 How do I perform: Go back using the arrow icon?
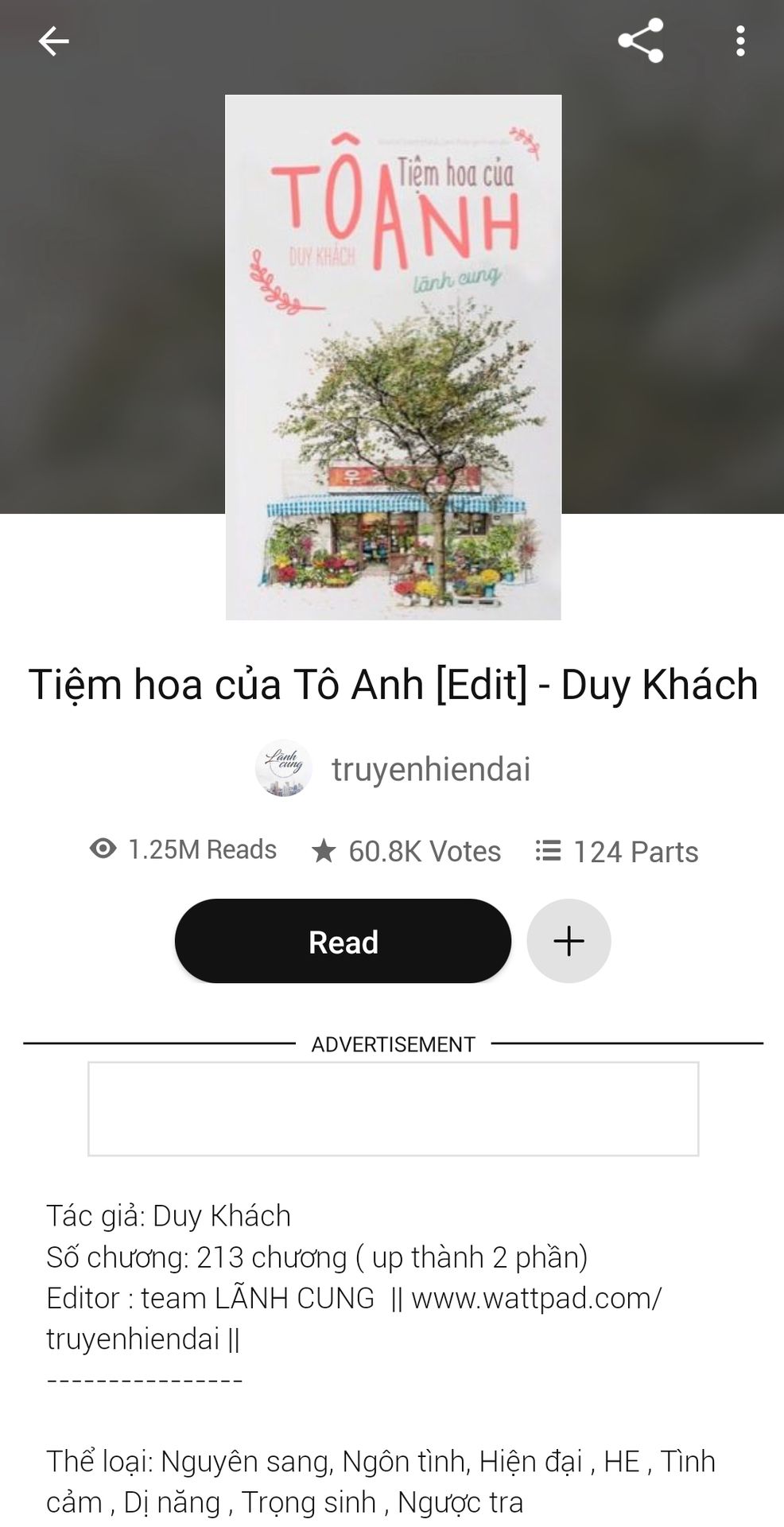(53, 41)
